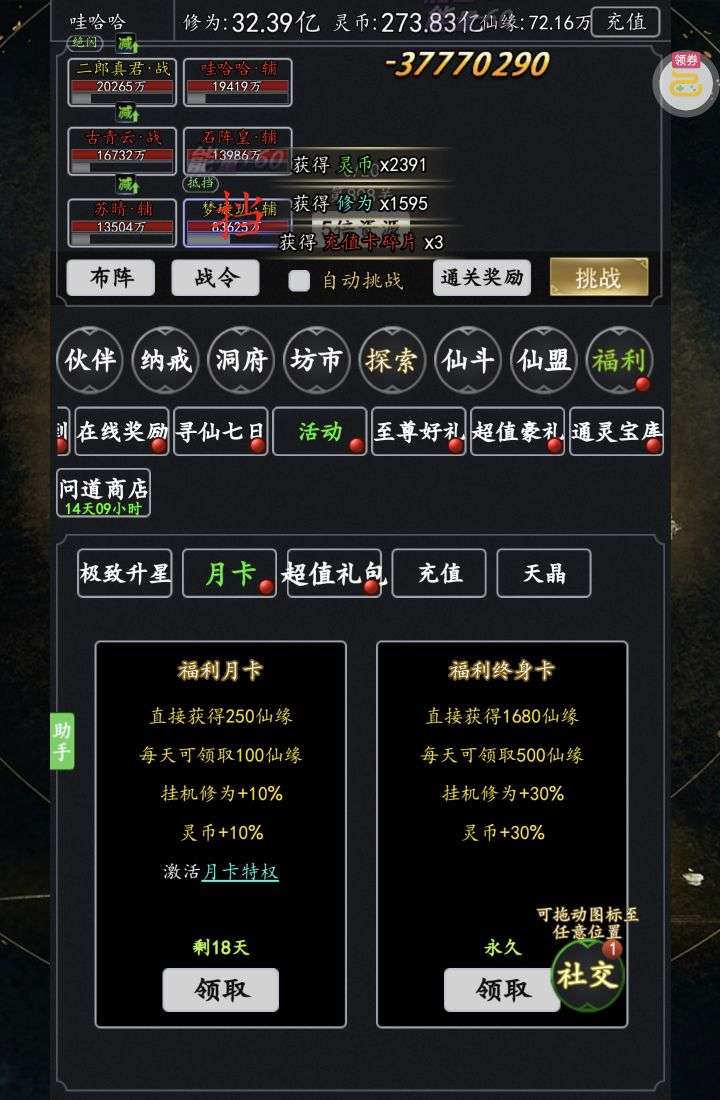This screenshot has width=720, height=1100.
Task: Open the 布阵 formation button
Action: point(110,278)
